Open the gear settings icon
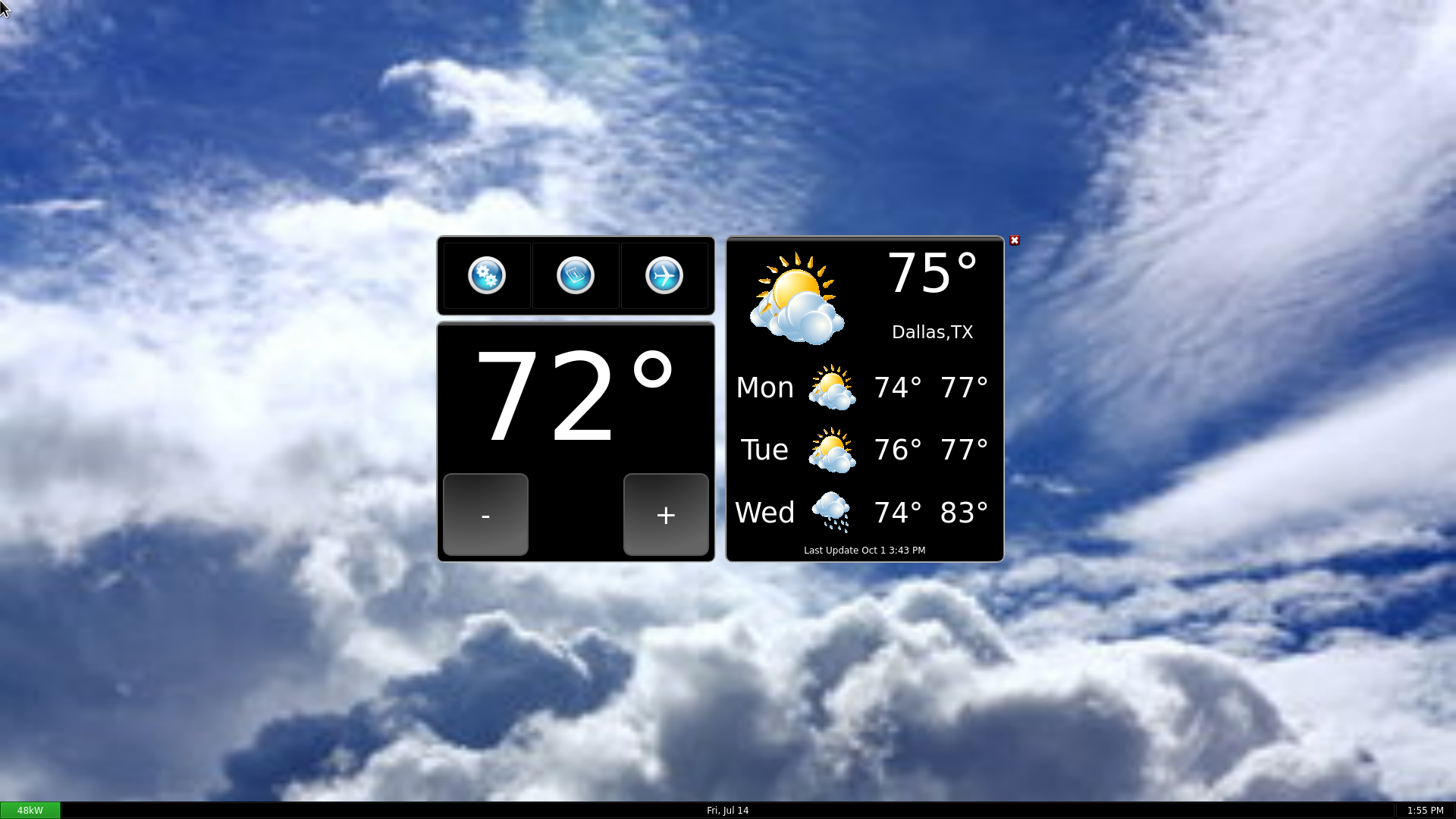This screenshot has height=819, width=1456. (x=487, y=275)
